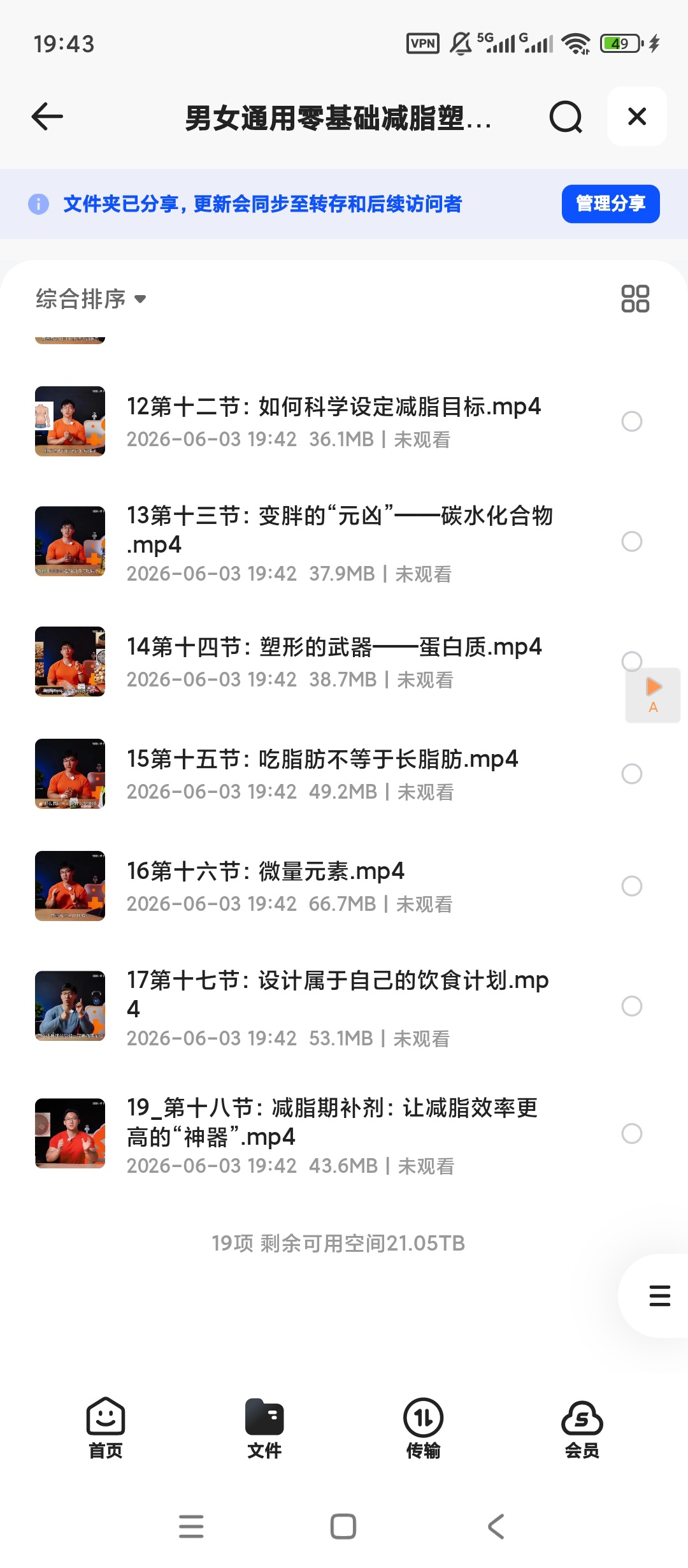Go to the 文件 tab
This screenshot has width=688, height=1568.
[264, 1428]
